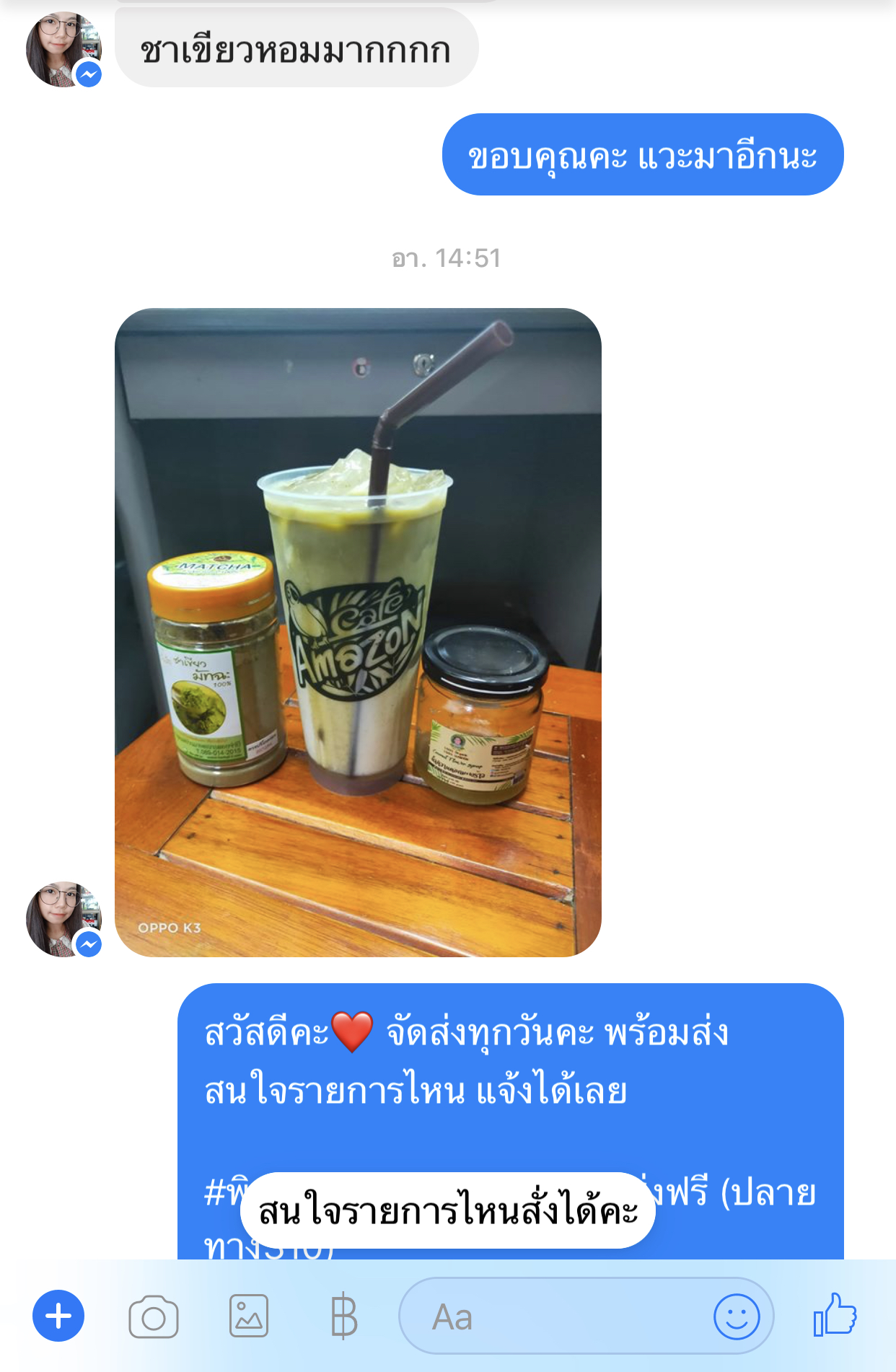The height and width of the screenshot is (1372, 896).
Task: Tap the Baht payment icon
Action: (344, 1314)
